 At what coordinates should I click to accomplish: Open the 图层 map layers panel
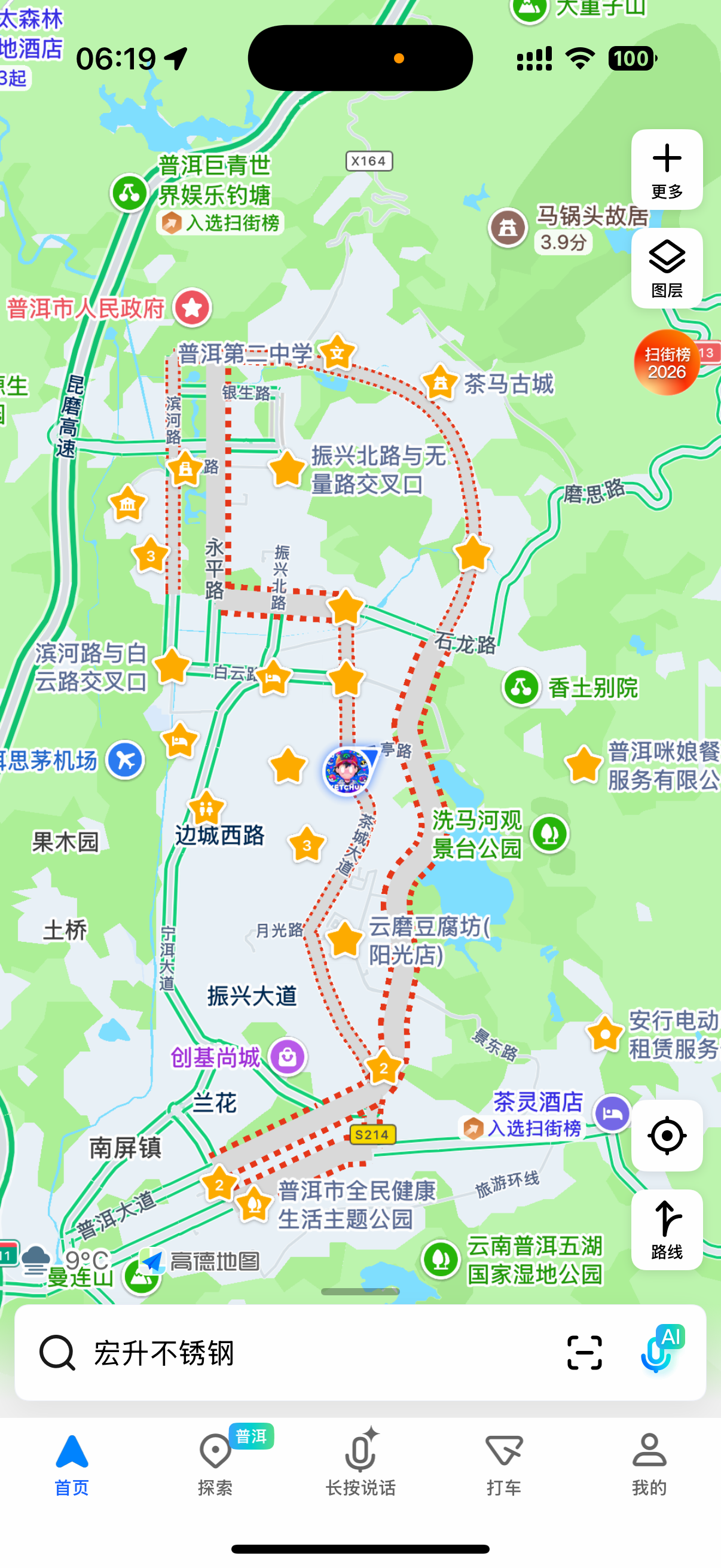coord(666,269)
